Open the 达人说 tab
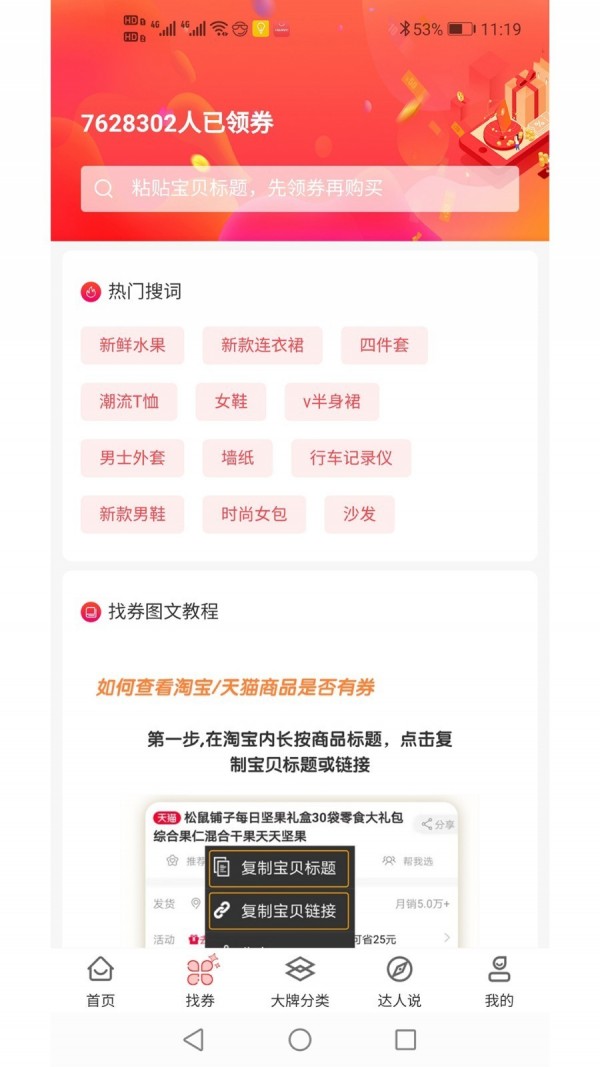This screenshot has width=600, height=1067. [x=400, y=981]
